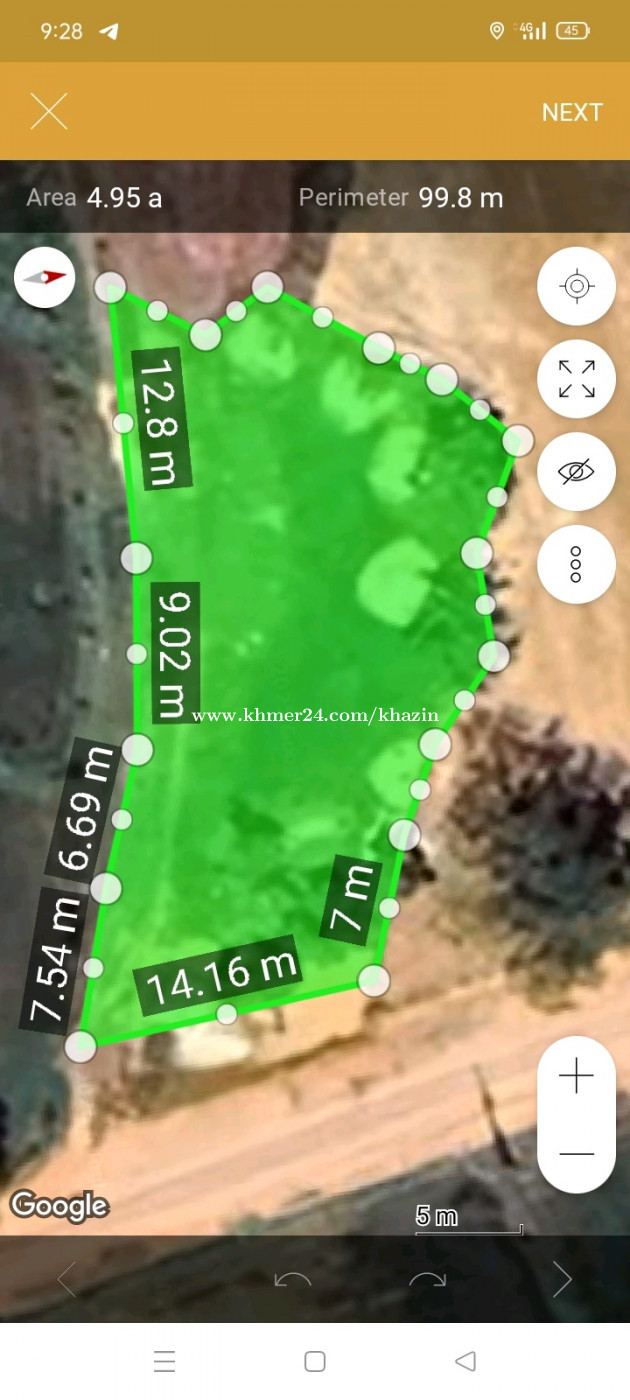This screenshot has height=1400, width=630.
Task: Go to the previous point with left arrow
Action: [x=66, y=1279]
